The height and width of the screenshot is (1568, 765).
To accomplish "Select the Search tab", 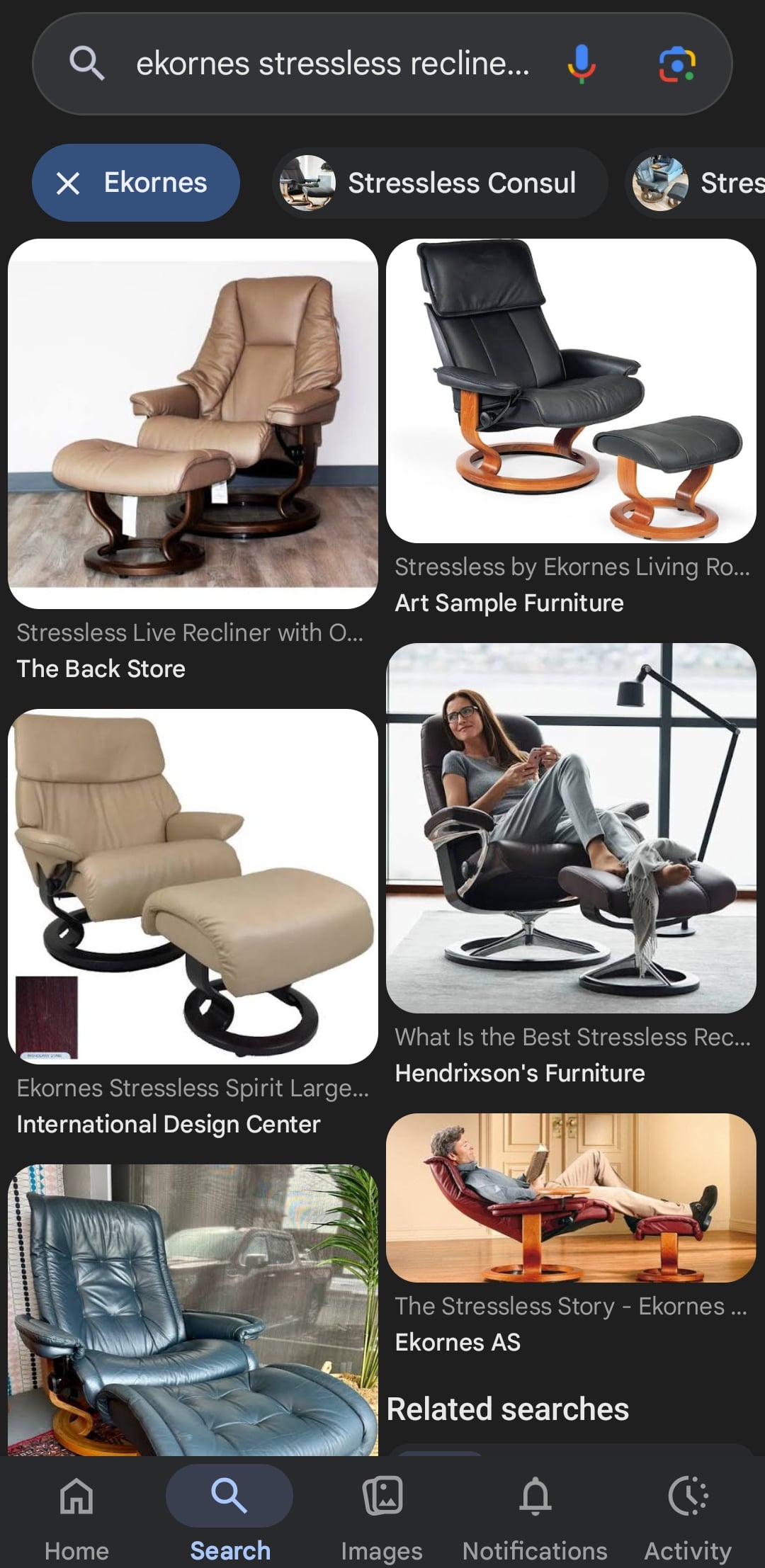I will click(x=229, y=1516).
